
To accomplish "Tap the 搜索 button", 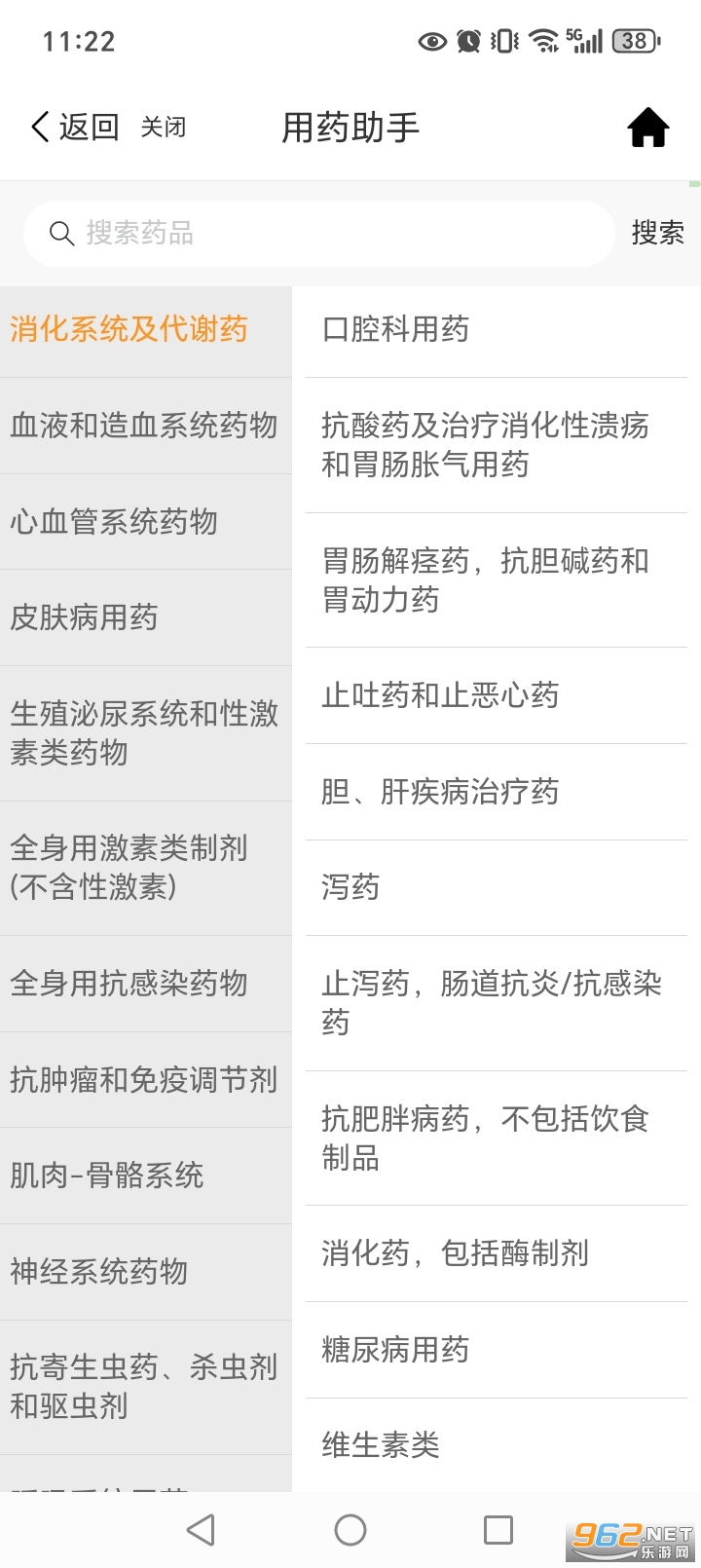I will coord(658,234).
